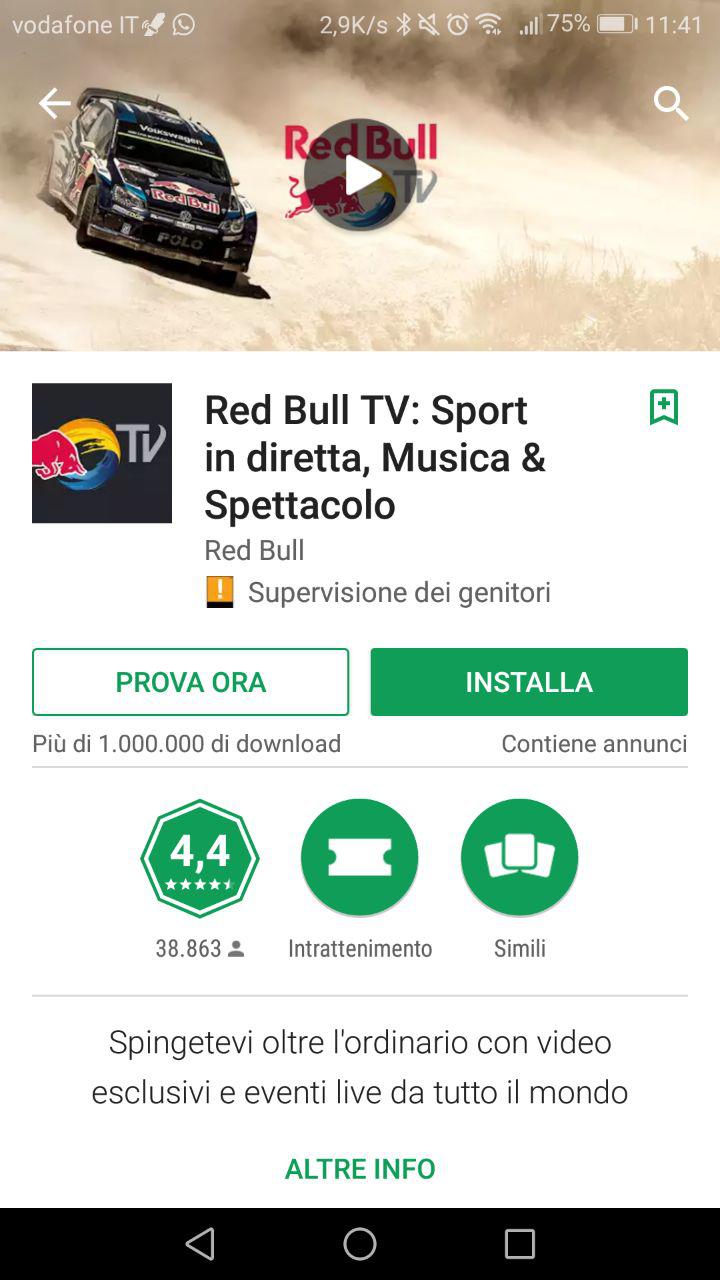Add app to wishlist with bookmark icon

(x=664, y=407)
